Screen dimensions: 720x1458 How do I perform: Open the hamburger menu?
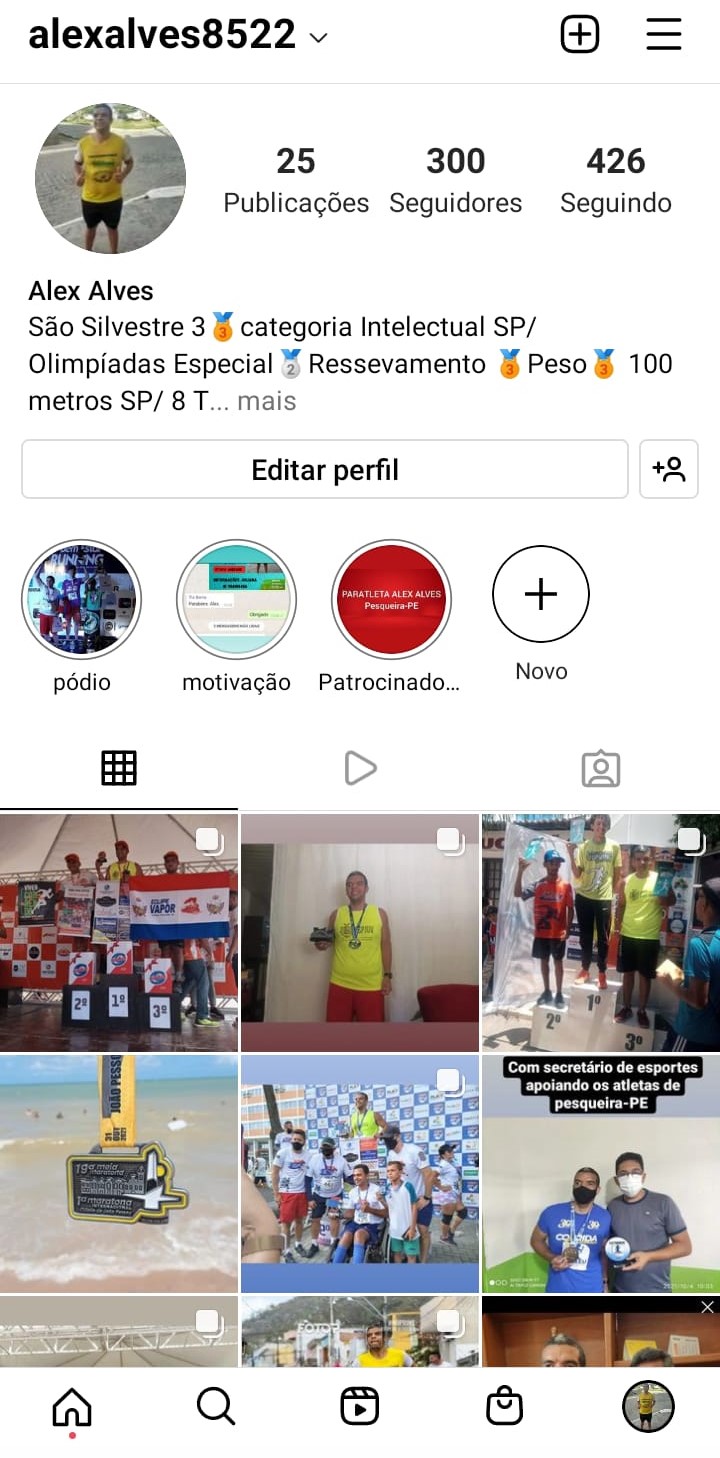663,36
